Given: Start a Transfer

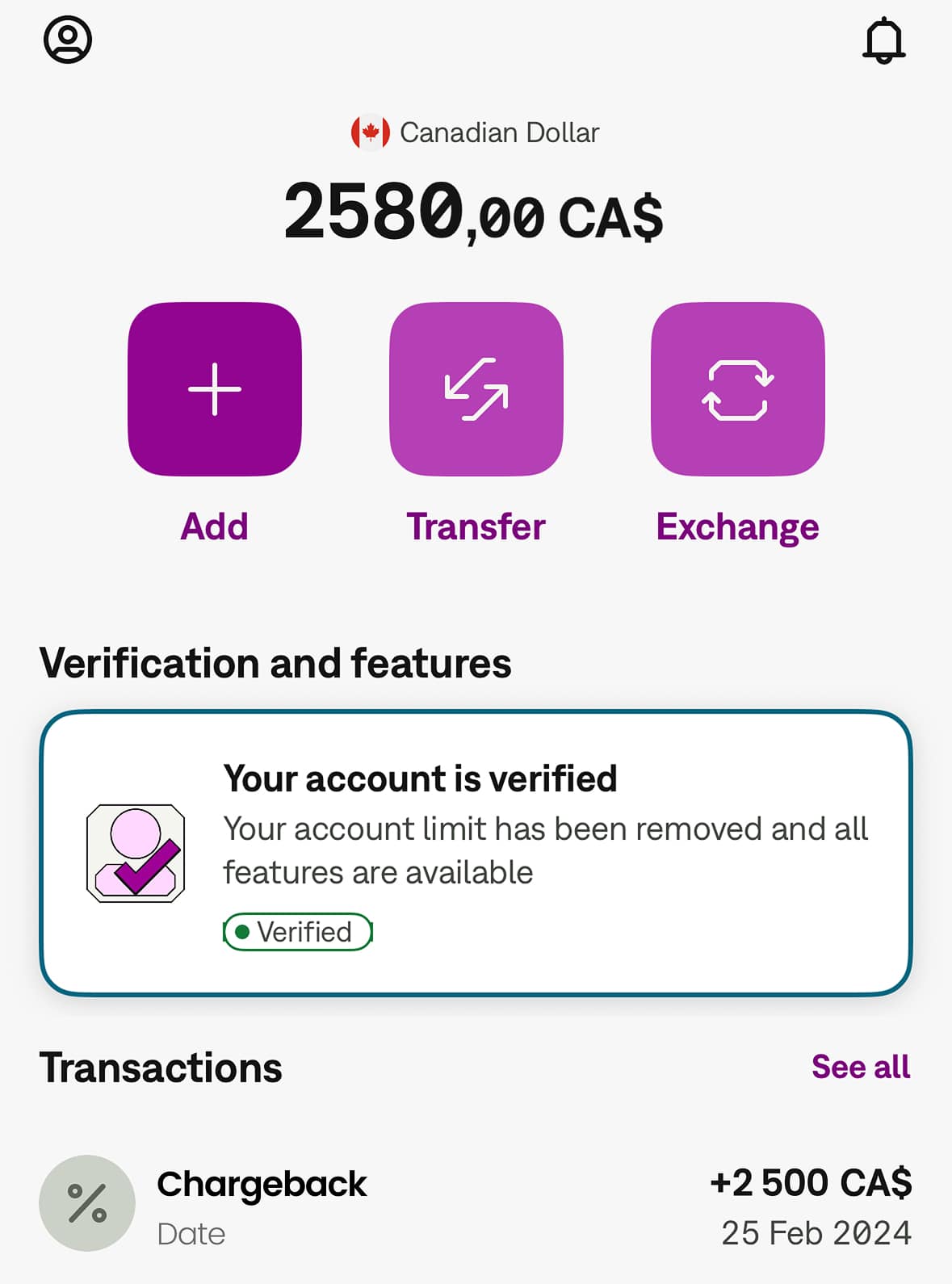Looking at the screenshot, I should 476,389.
